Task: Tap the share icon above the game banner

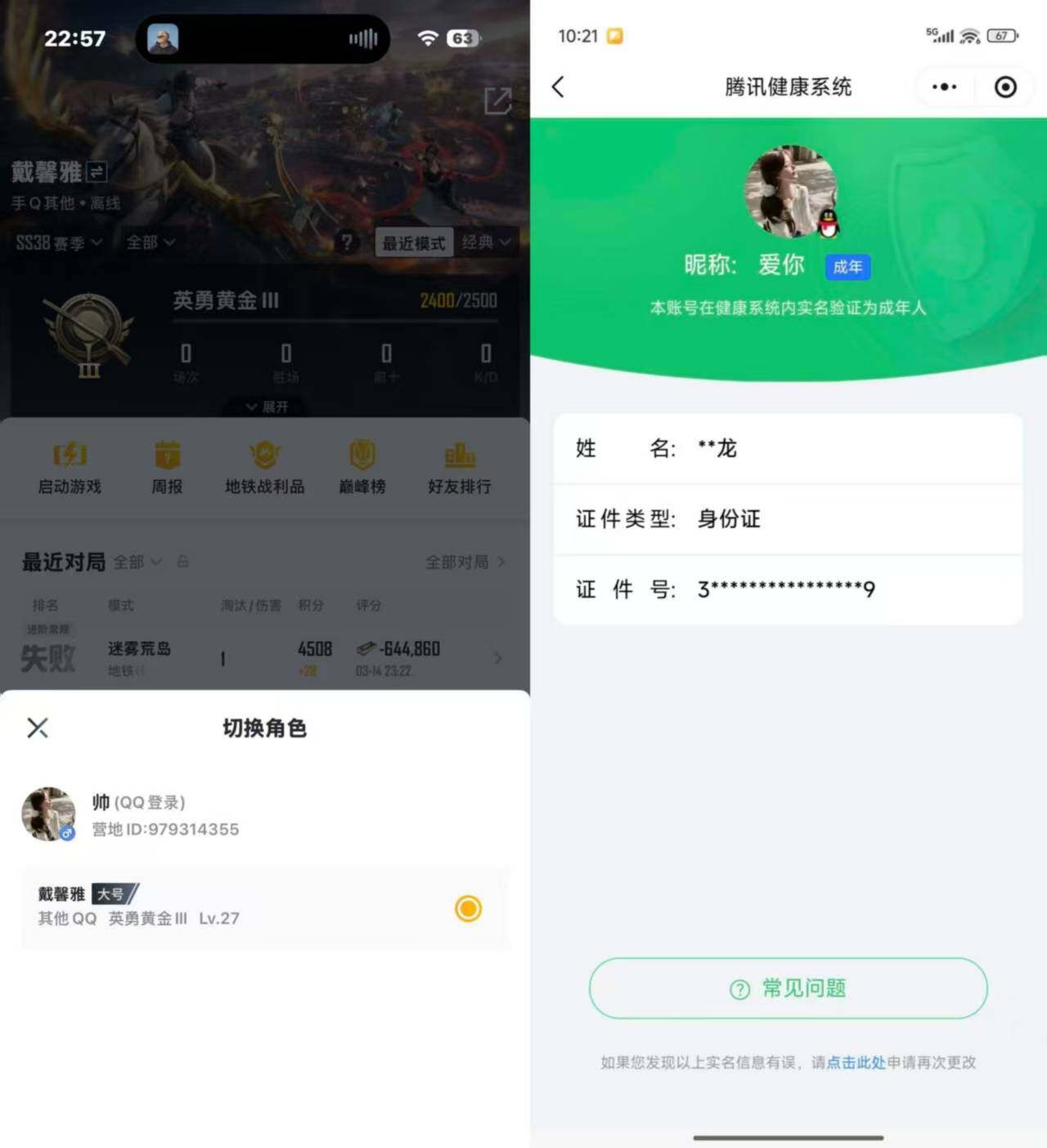Action: tap(497, 102)
